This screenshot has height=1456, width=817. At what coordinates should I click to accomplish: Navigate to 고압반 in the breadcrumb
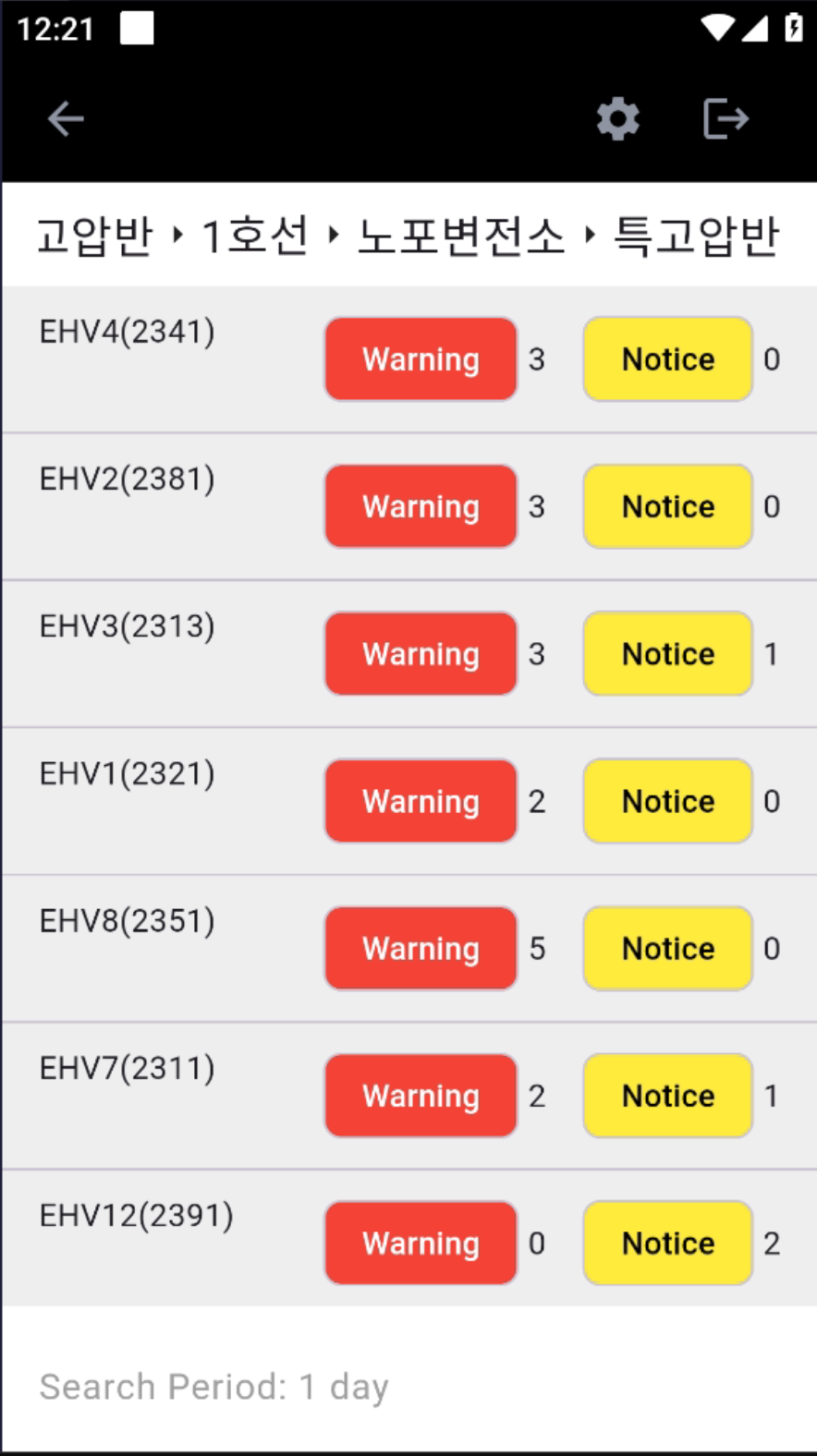tap(94, 236)
